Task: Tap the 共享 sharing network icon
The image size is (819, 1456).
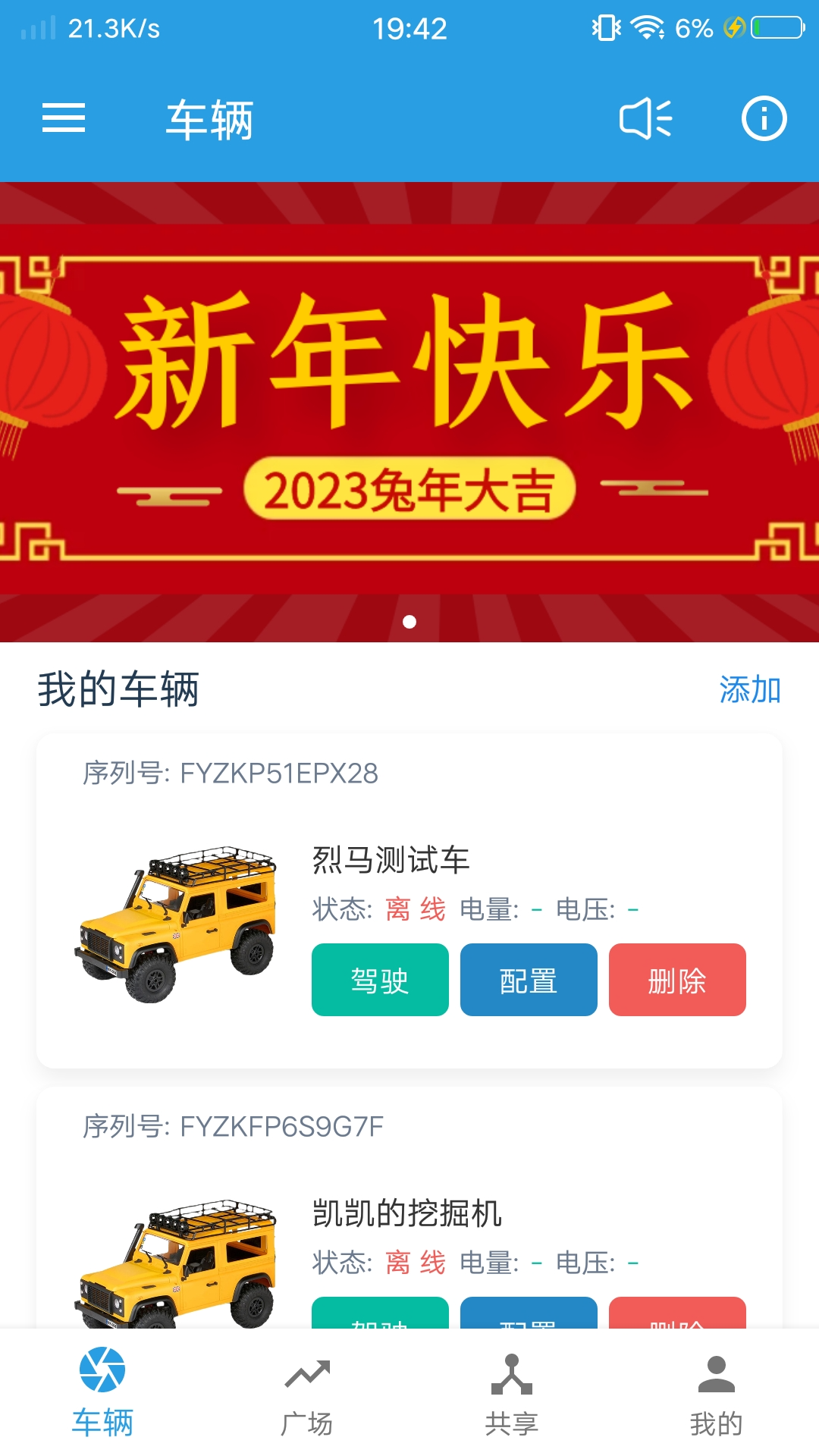Action: pyautogui.click(x=512, y=1382)
